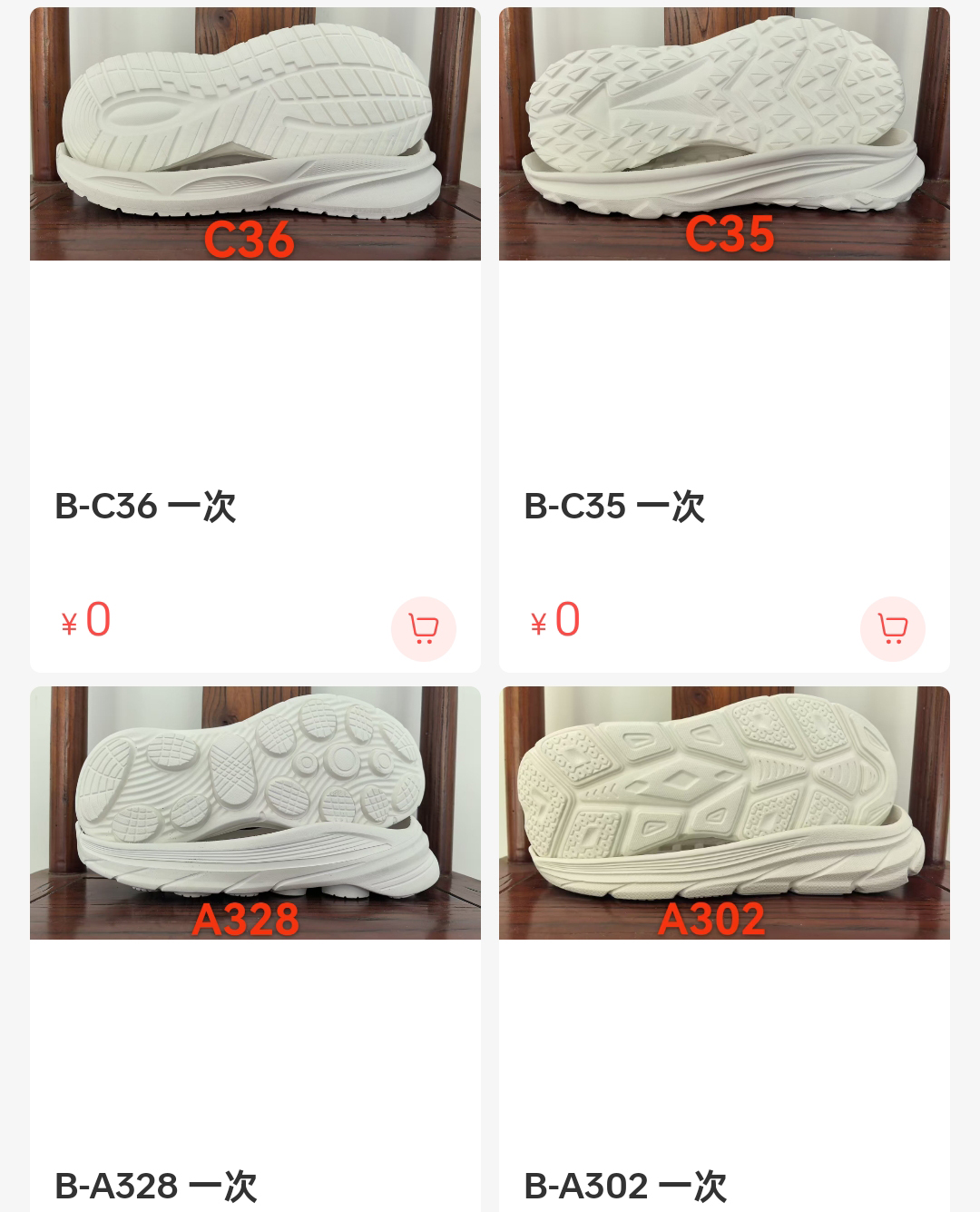Add B-C36 to the shopping cart

coord(424,628)
